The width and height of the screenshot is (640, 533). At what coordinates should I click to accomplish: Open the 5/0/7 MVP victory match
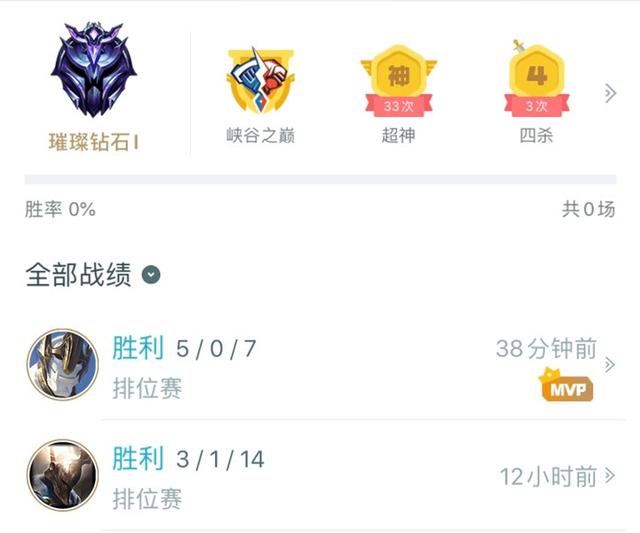click(330, 365)
